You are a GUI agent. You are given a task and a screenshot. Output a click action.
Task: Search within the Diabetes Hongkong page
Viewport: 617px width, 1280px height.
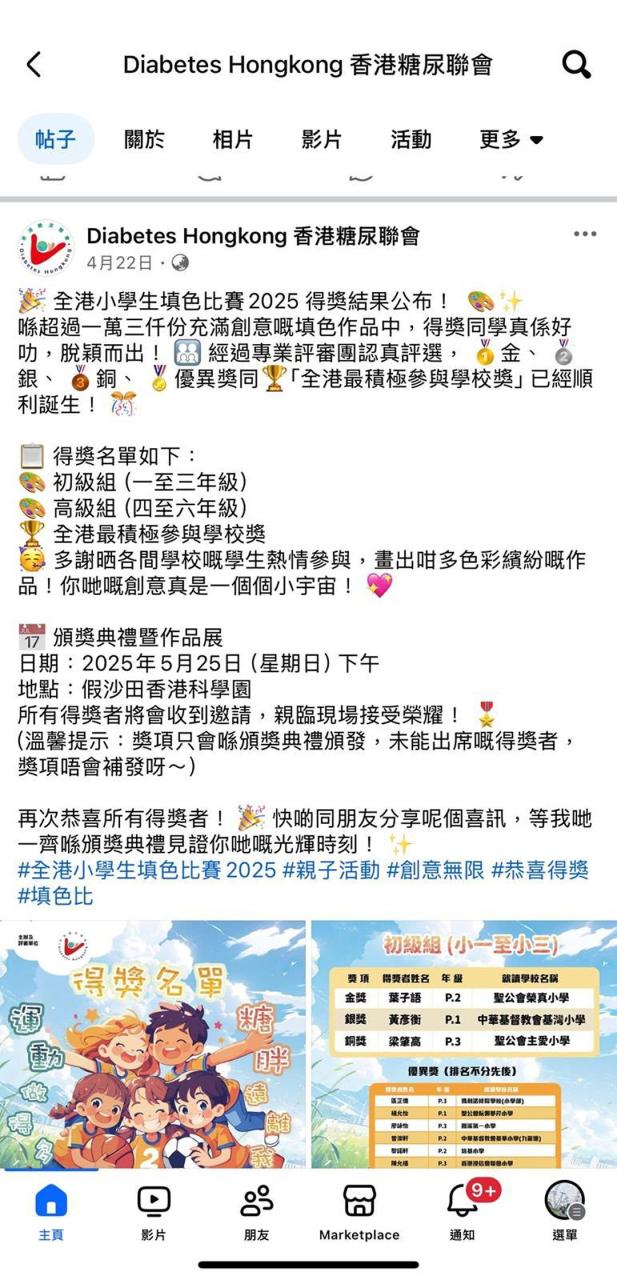click(x=577, y=65)
